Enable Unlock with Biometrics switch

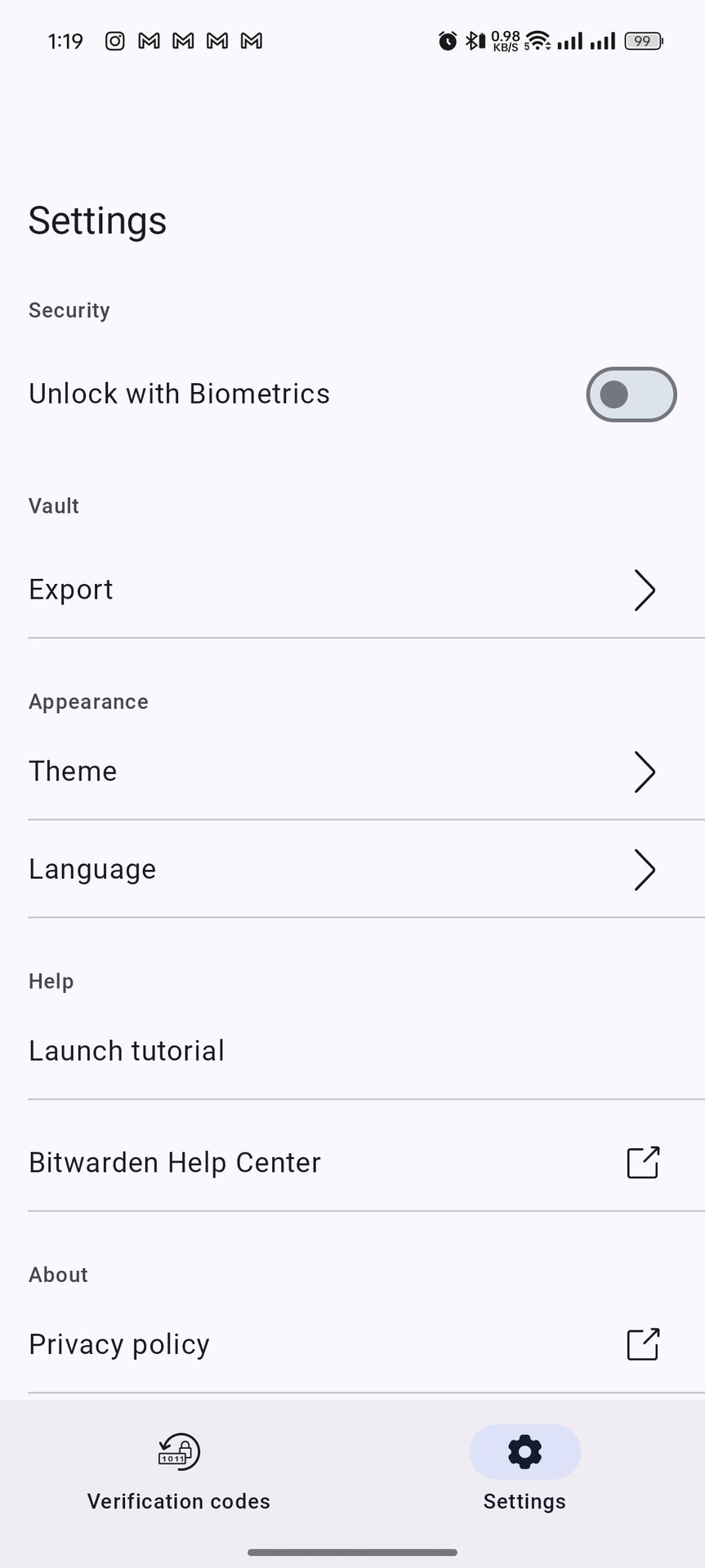tap(631, 394)
